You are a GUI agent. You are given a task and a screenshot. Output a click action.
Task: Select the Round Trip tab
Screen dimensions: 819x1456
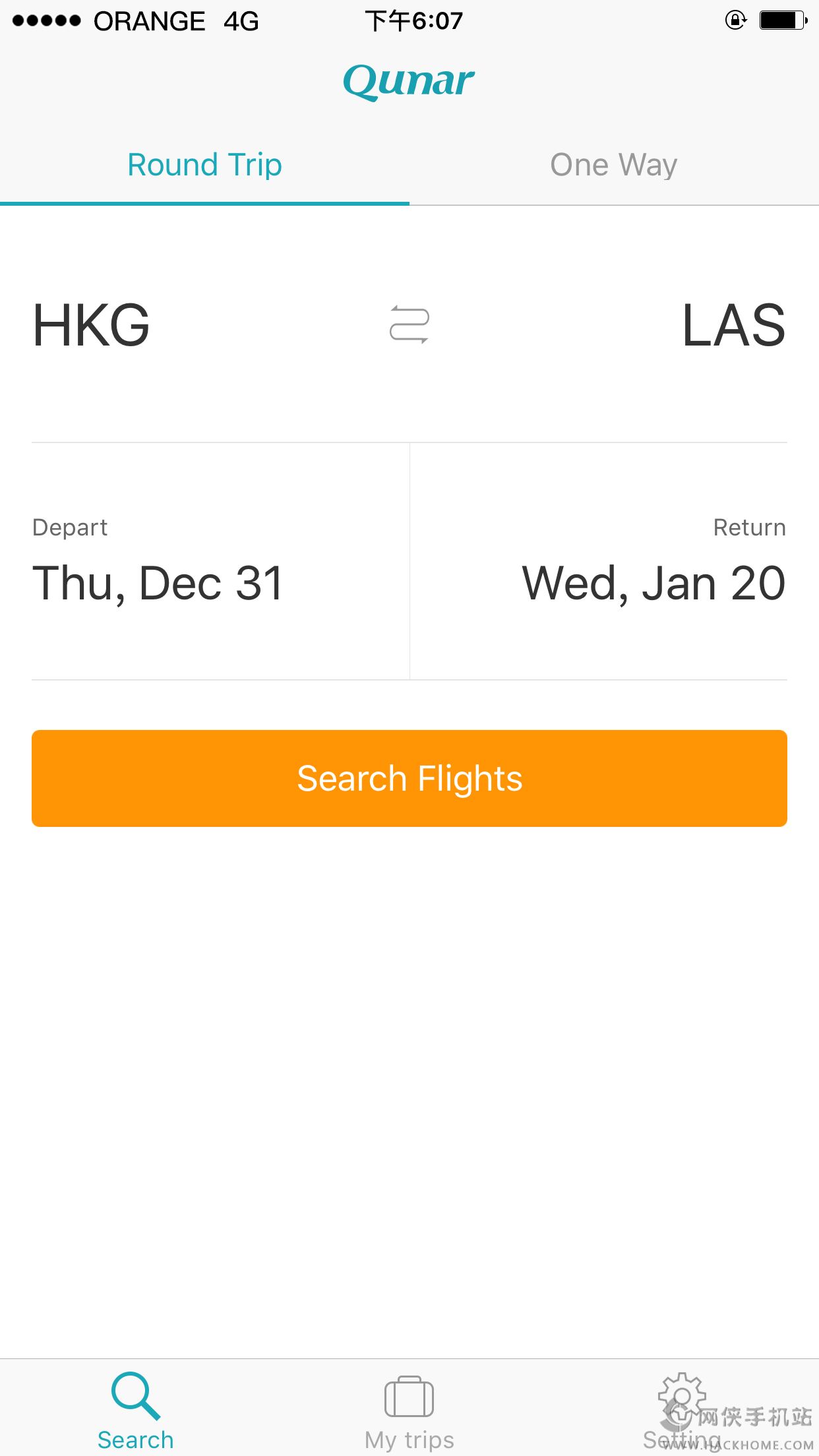204,165
